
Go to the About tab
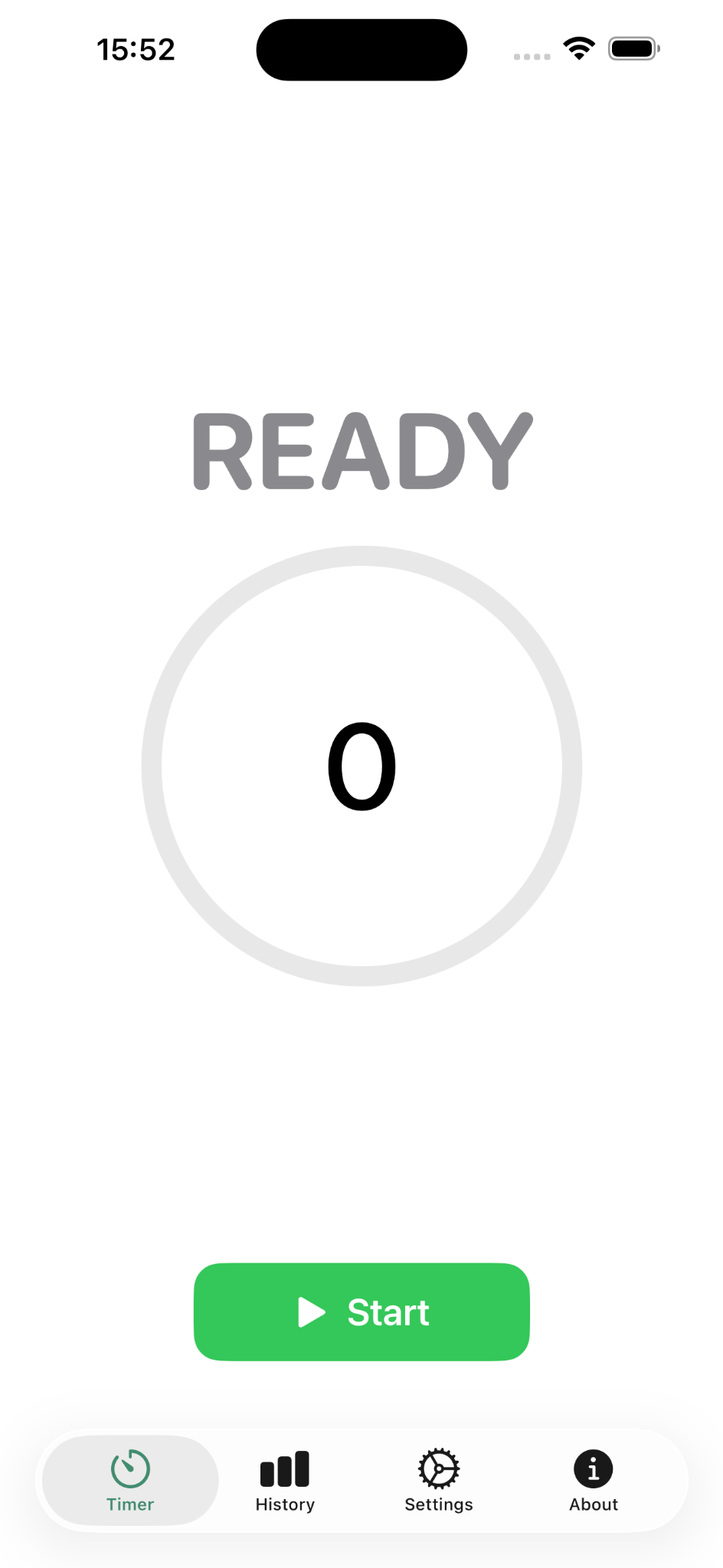(x=594, y=1481)
